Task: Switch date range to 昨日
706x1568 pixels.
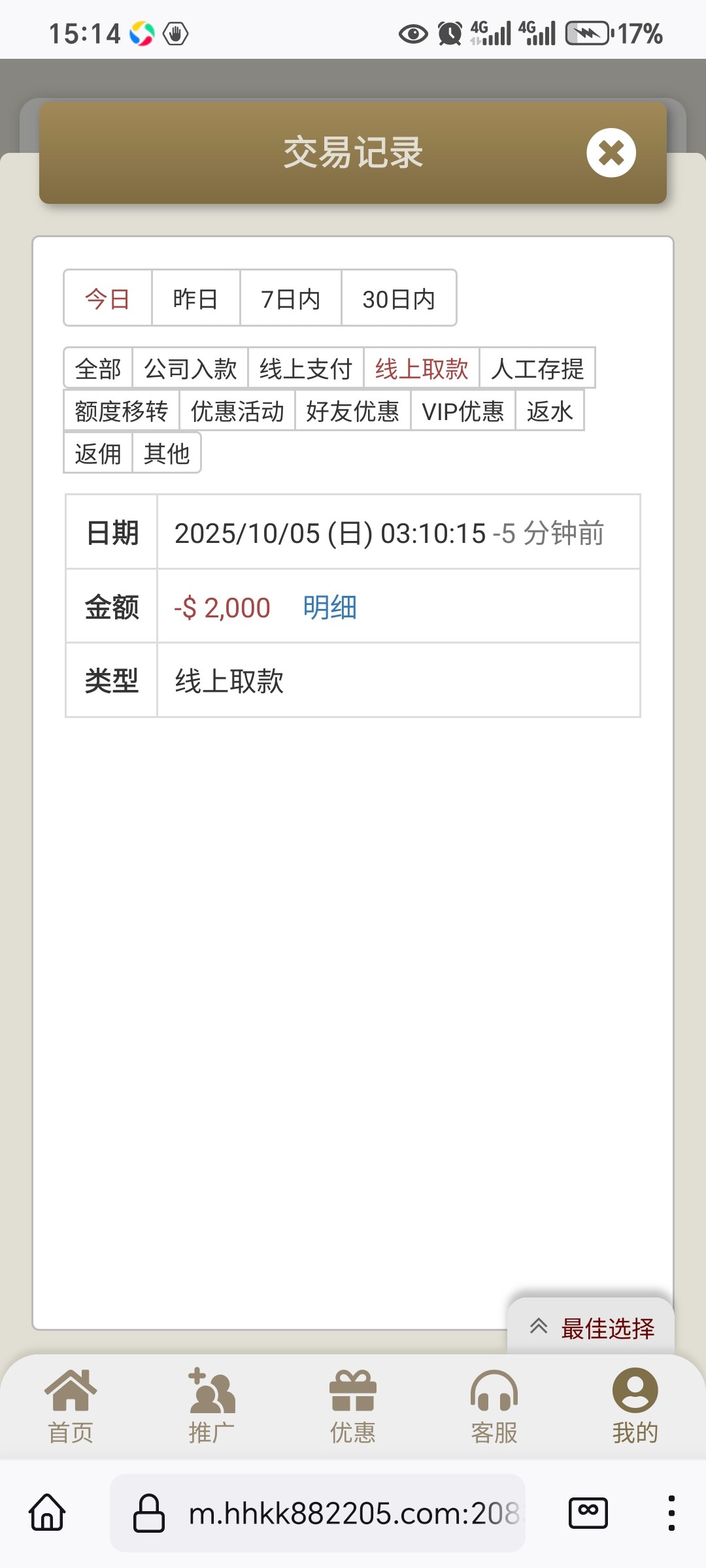Action: click(195, 299)
